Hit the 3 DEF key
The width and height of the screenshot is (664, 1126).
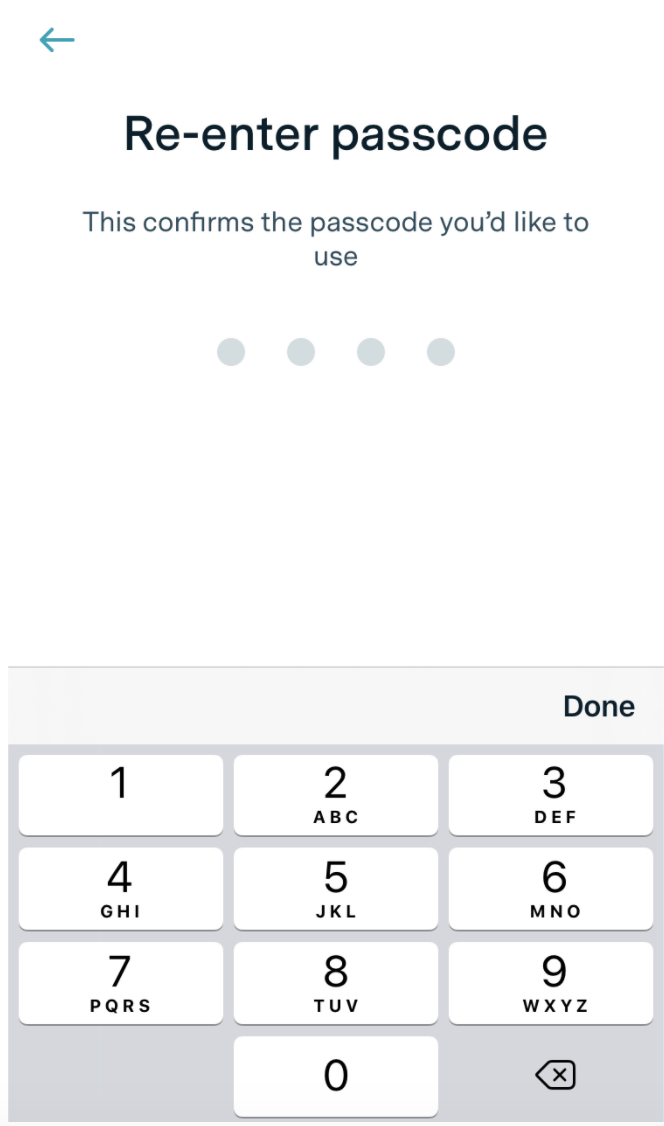[552, 794]
